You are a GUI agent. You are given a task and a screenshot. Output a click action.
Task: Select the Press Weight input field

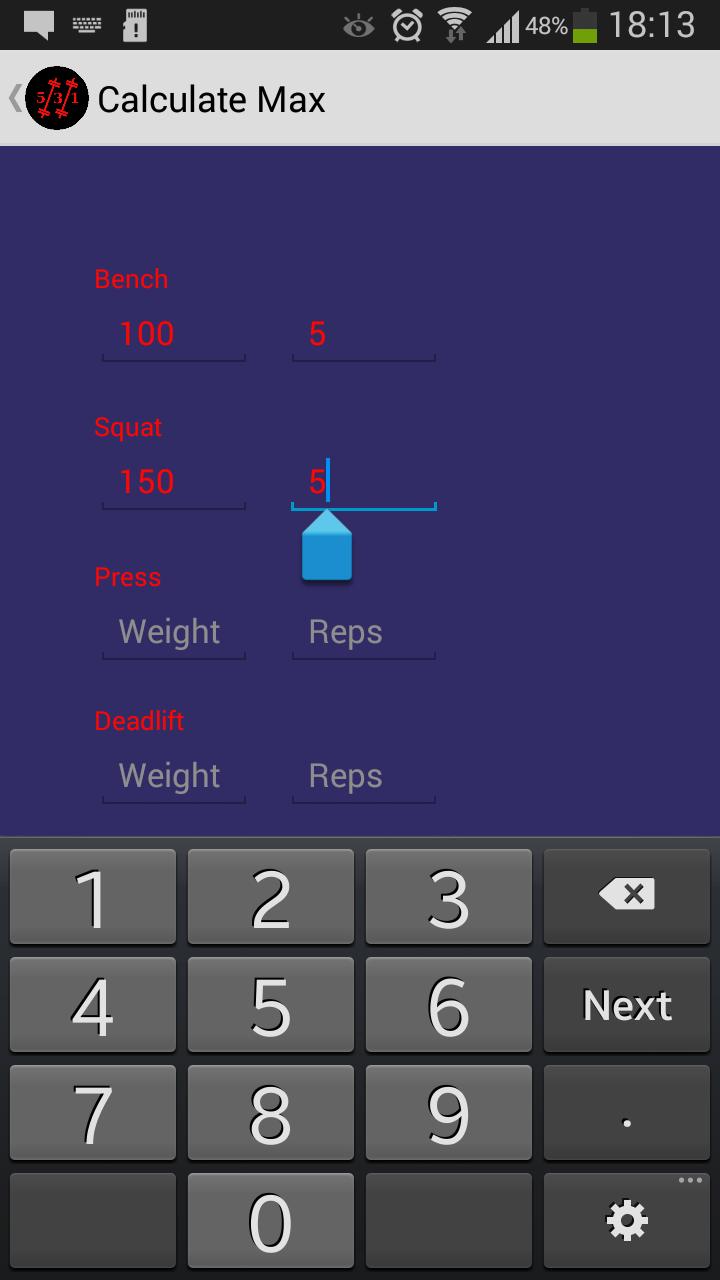click(x=172, y=631)
